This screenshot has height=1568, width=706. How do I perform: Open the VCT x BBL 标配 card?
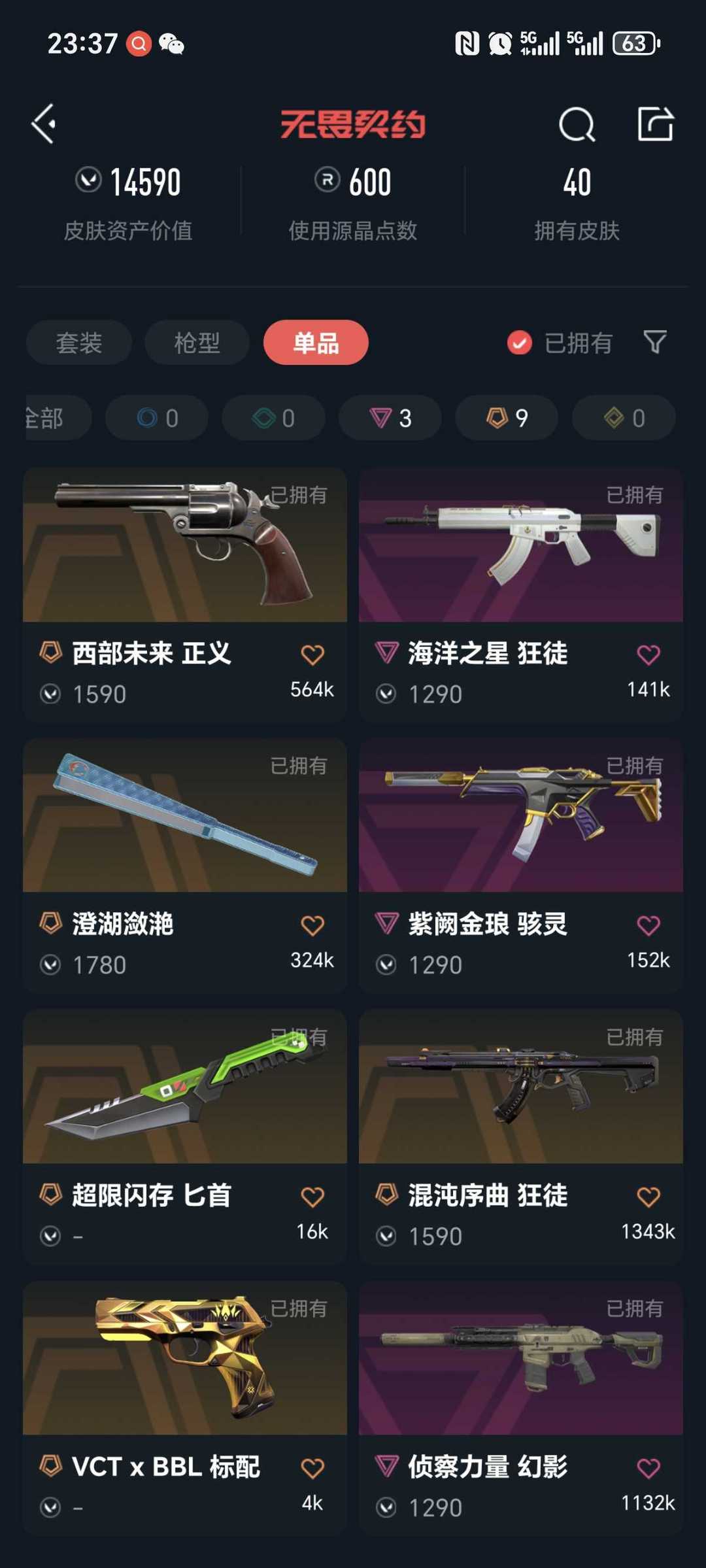[x=185, y=1408]
